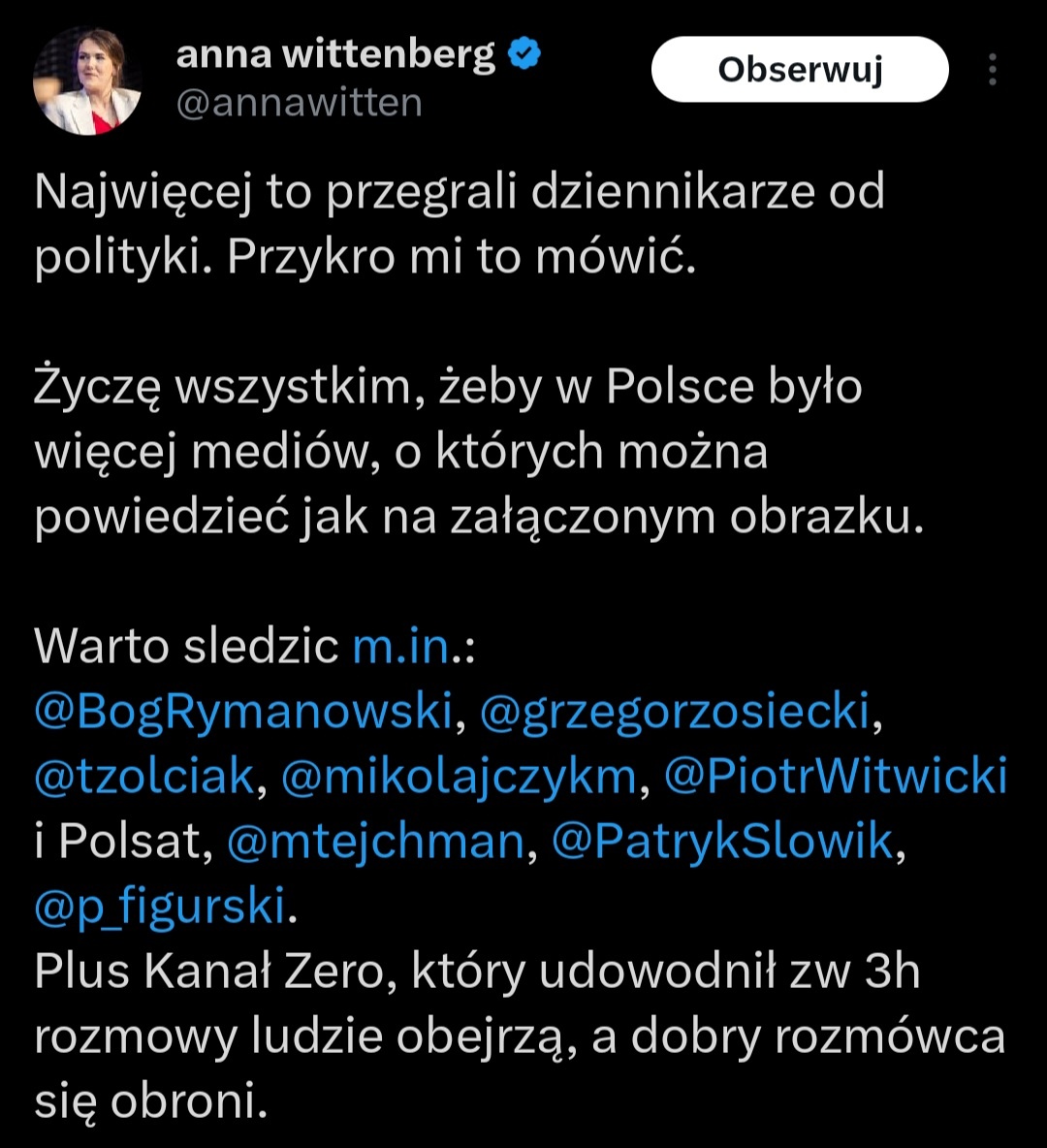Visit the @grzegorzosiecki profile
The image size is (1047, 1148).
pyautogui.click(x=675, y=712)
